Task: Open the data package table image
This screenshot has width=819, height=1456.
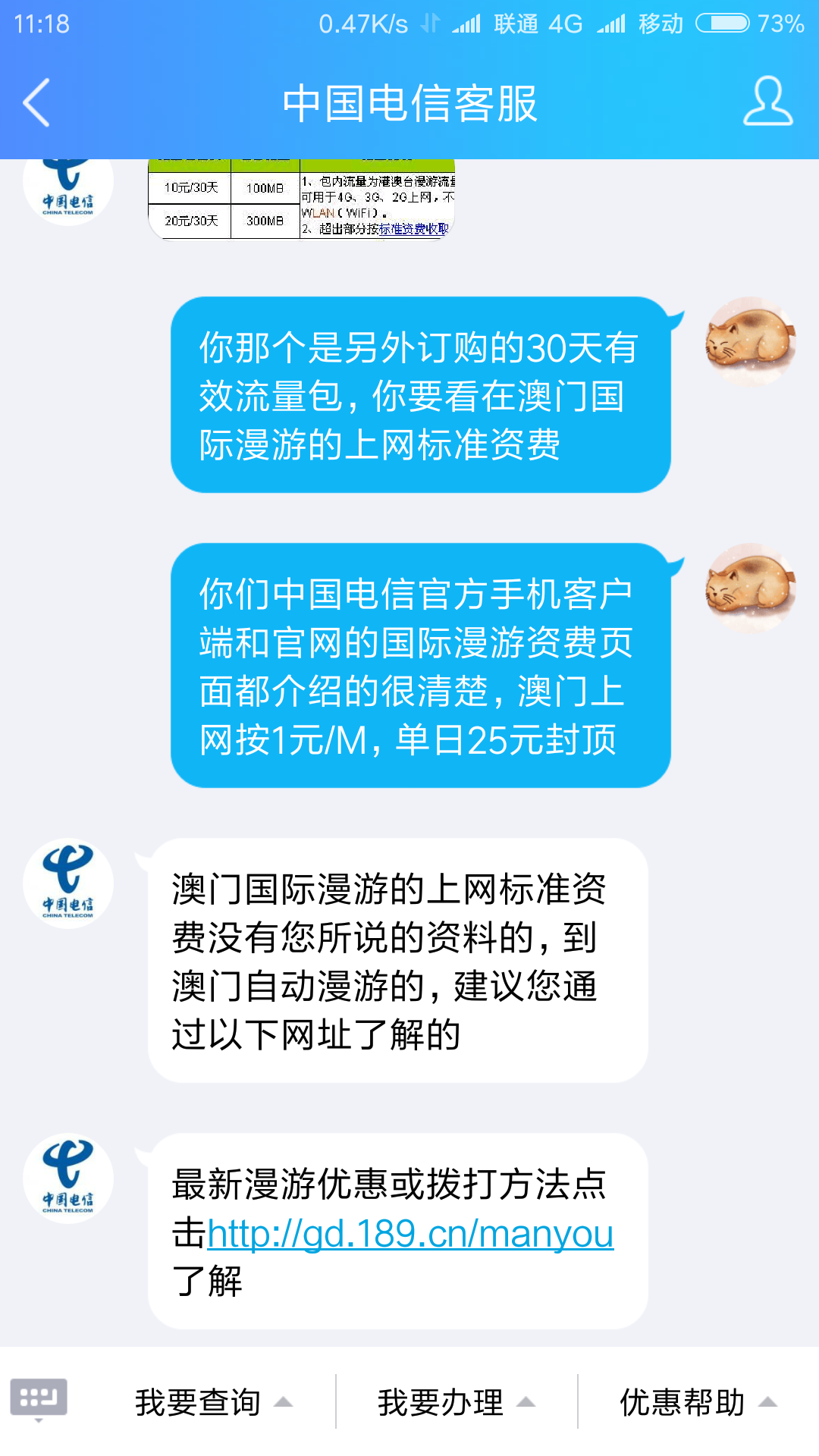Action: [x=301, y=200]
